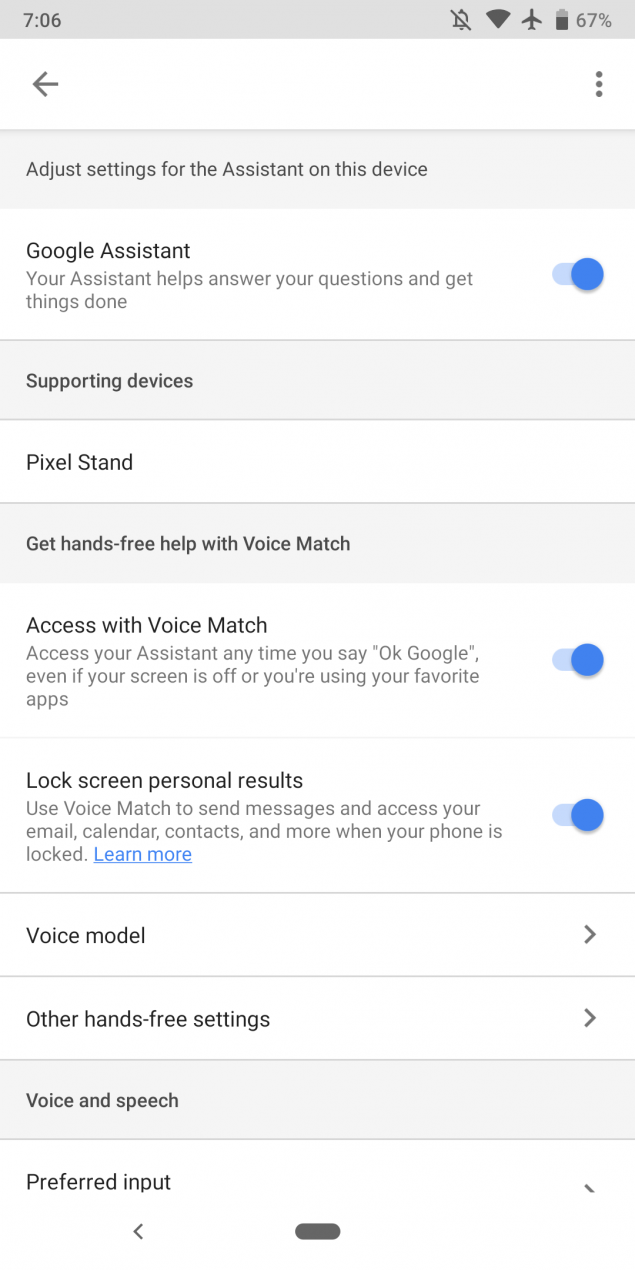Open Voice model settings
Screen dimensions: 635x1270
tap(317, 935)
